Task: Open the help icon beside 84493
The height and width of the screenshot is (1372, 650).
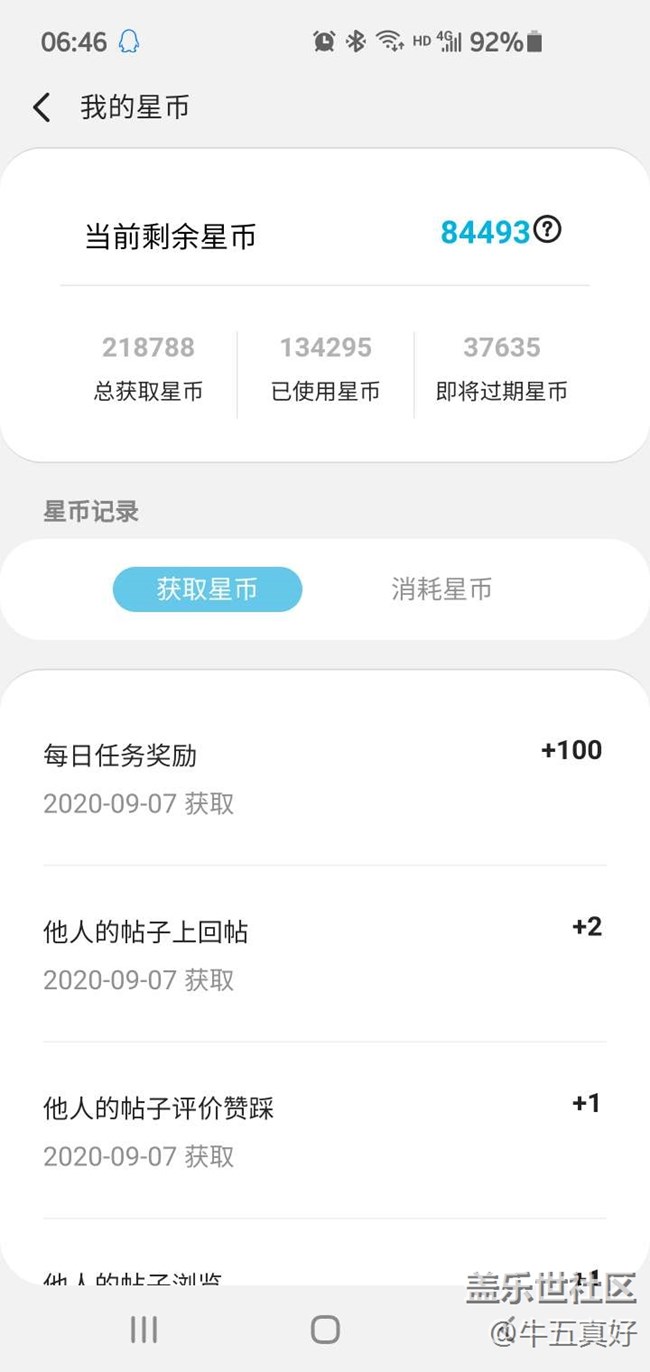Action: pyautogui.click(x=547, y=230)
